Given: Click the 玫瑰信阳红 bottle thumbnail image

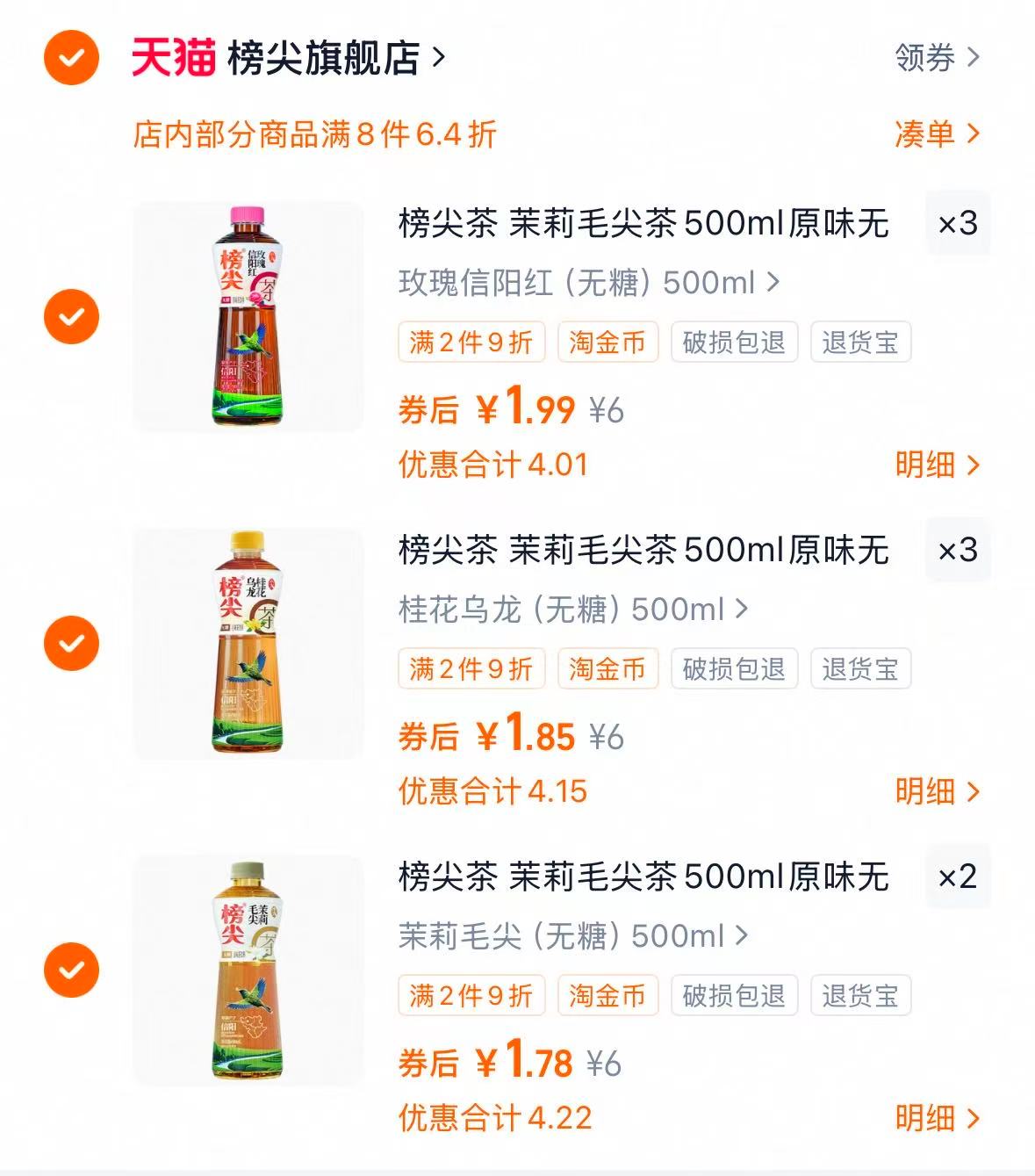Looking at the screenshot, I should click(247, 316).
